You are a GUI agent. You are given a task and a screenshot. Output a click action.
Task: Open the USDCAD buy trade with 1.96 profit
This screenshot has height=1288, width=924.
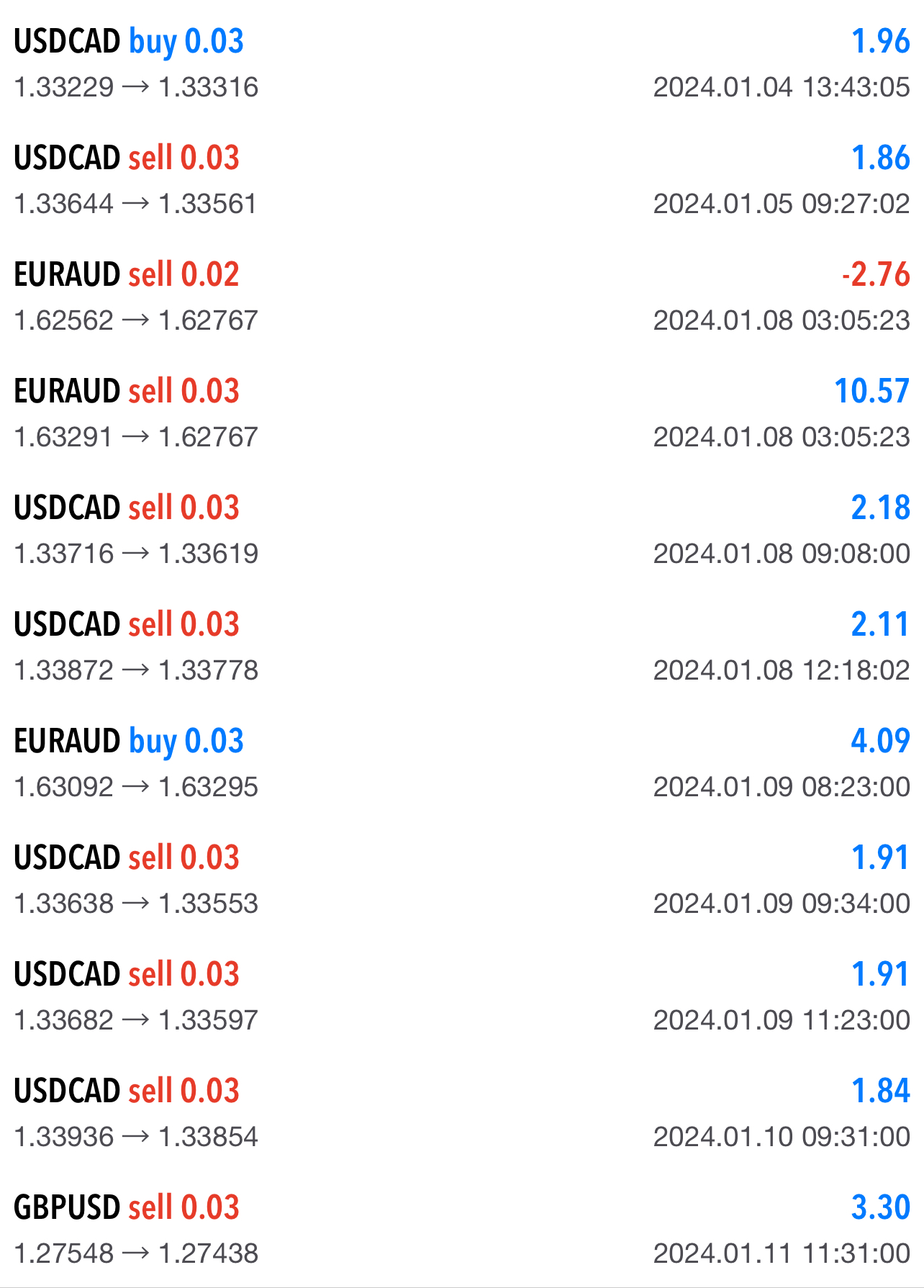coord(461,63)
